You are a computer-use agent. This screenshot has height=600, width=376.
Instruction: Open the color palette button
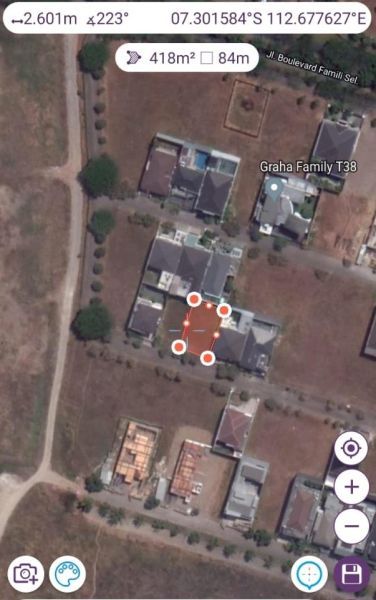coord(67,574)
